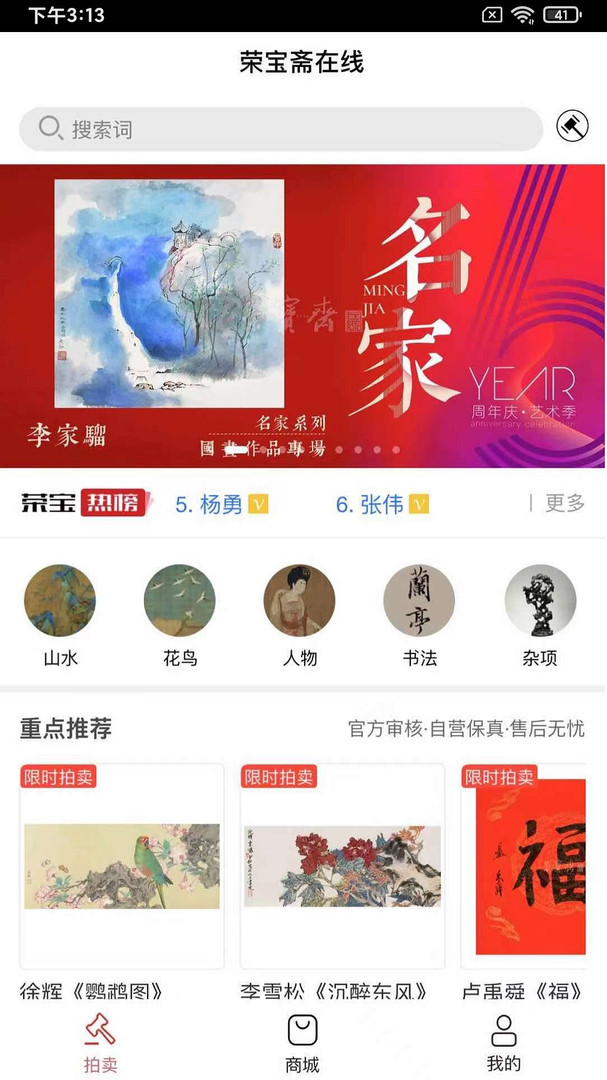The width and height of the screenshot is (607, 1080).
Task: Select the 山水 category
Action: point(60,614)
